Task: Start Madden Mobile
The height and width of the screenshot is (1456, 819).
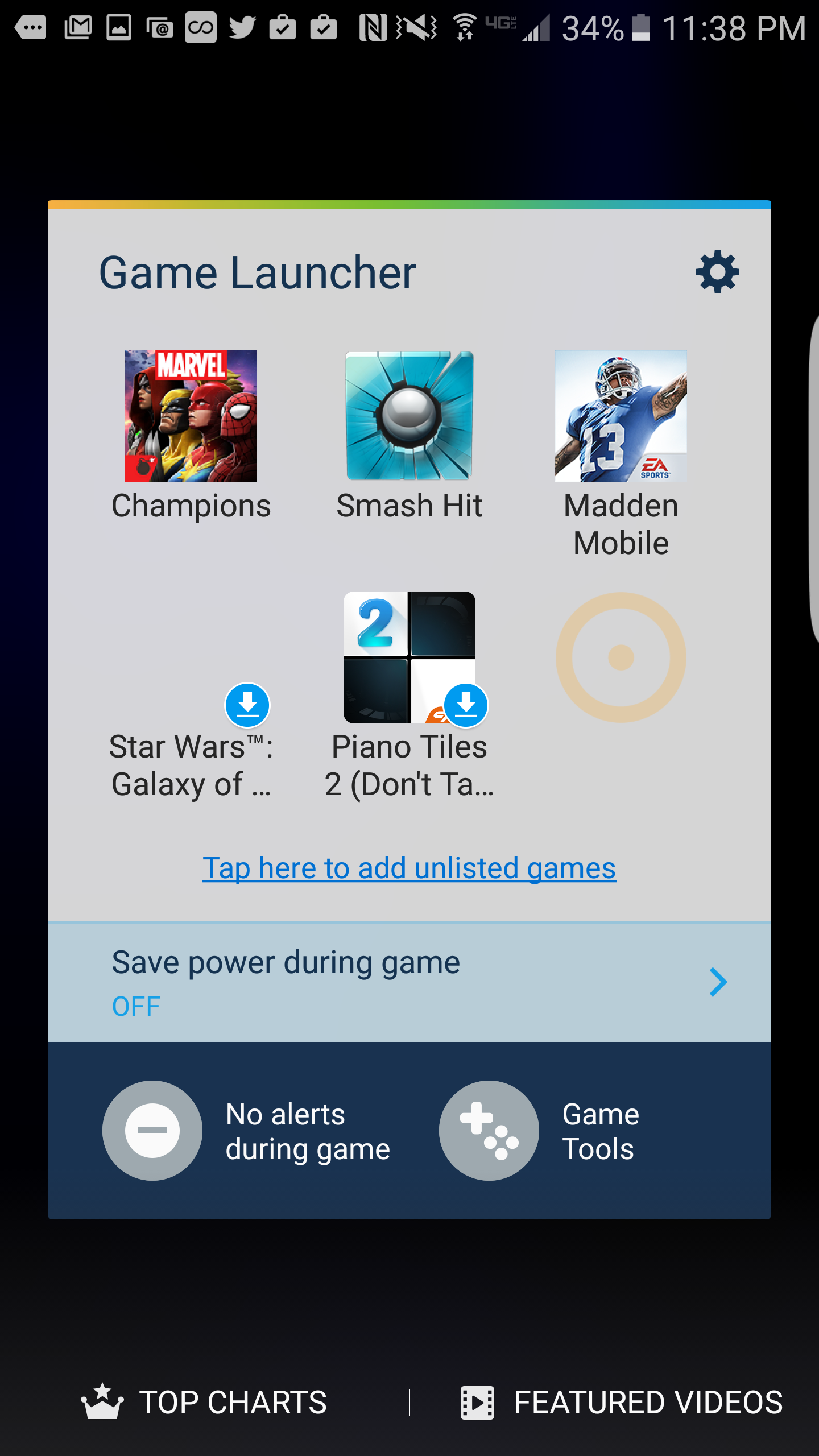Action: click(x=621, y=416)
